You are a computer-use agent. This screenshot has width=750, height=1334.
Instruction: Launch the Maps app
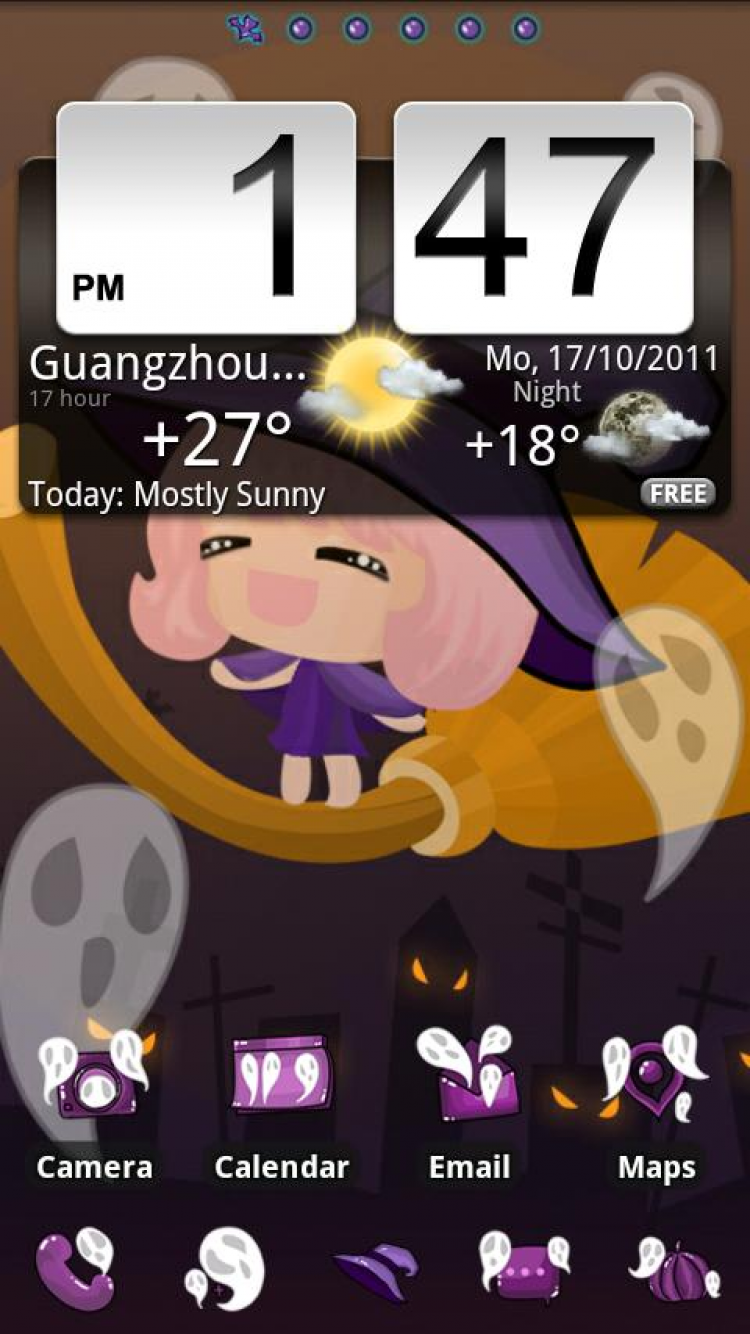[656, 1080]
